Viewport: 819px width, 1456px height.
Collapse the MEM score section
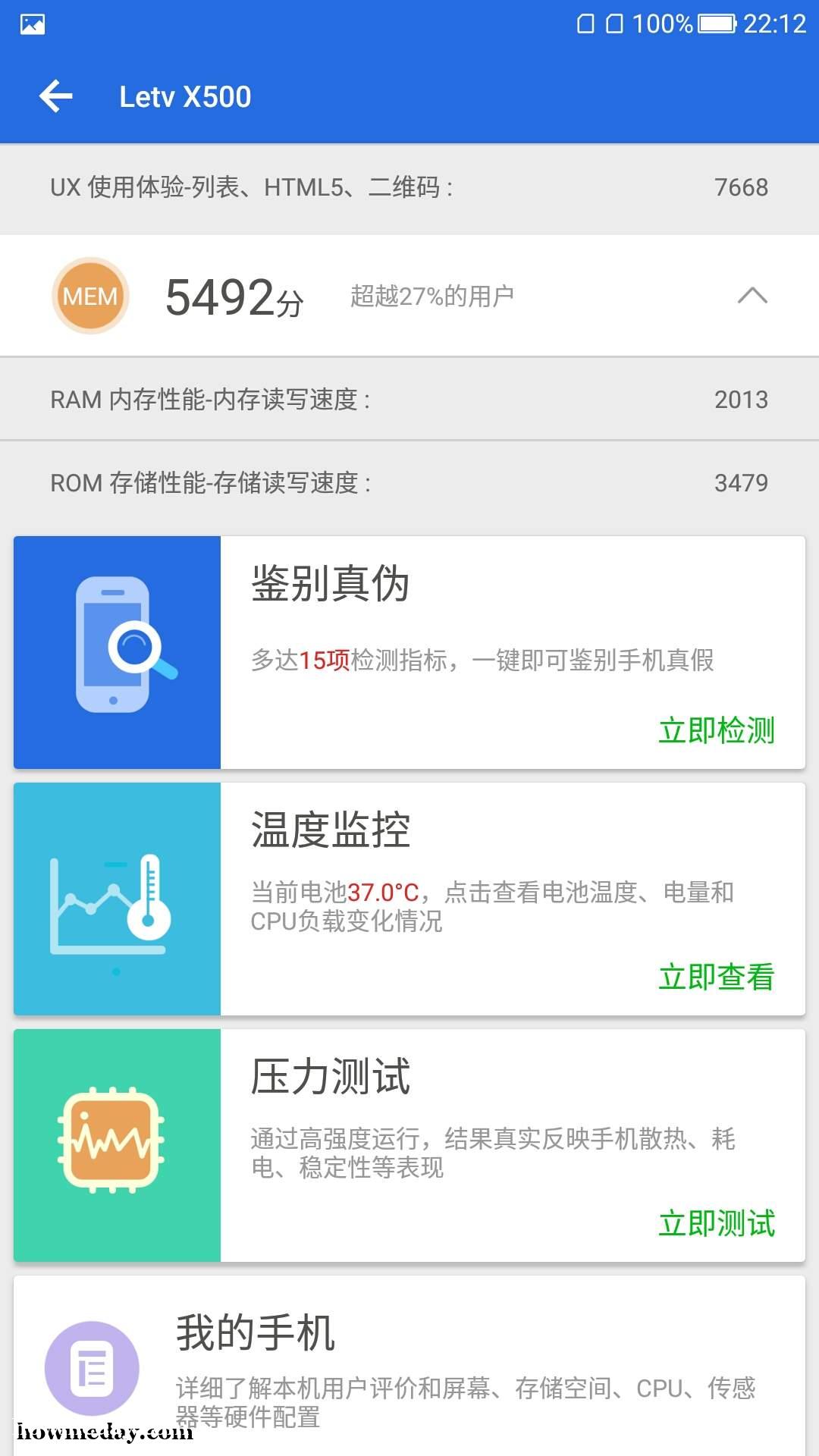tap(752, 296)
